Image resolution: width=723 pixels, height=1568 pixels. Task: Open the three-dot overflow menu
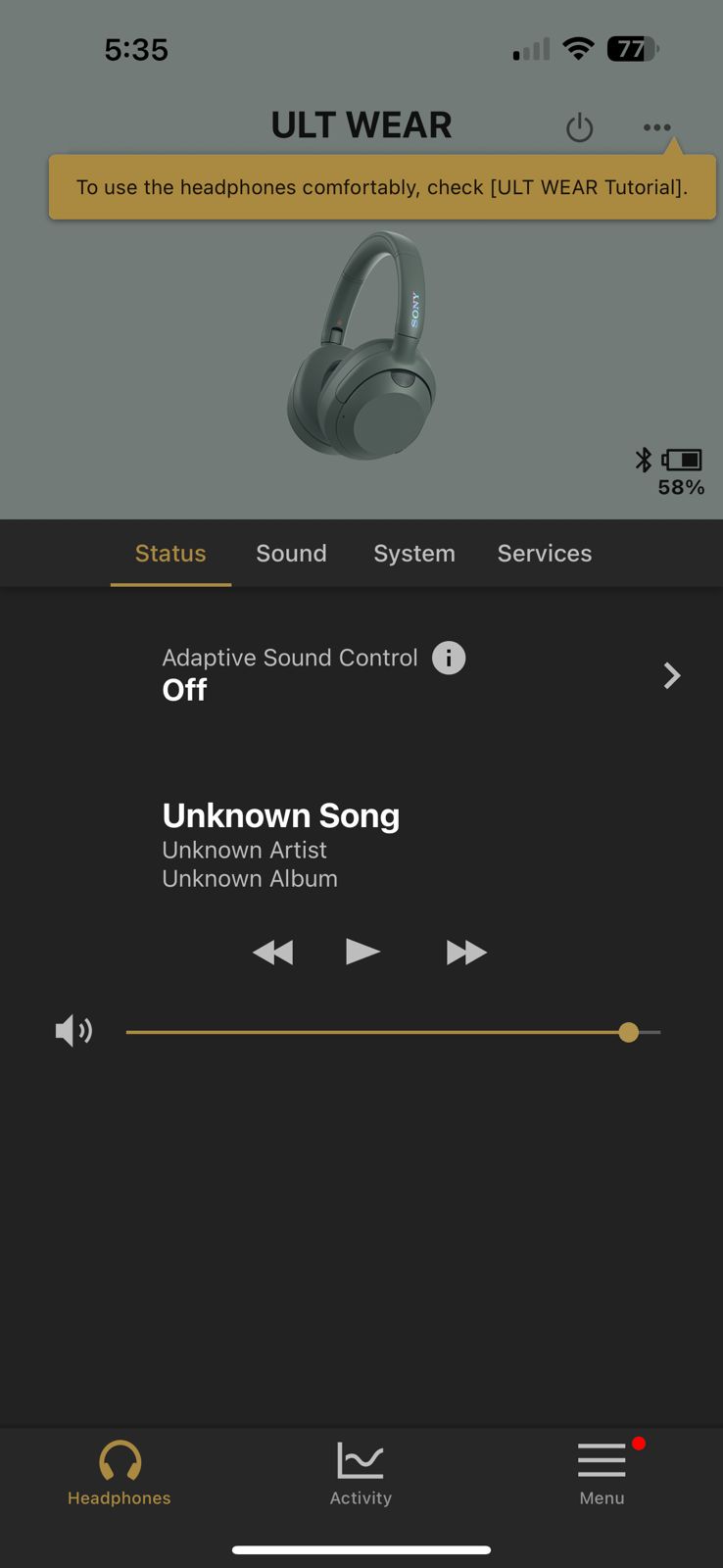656,127
